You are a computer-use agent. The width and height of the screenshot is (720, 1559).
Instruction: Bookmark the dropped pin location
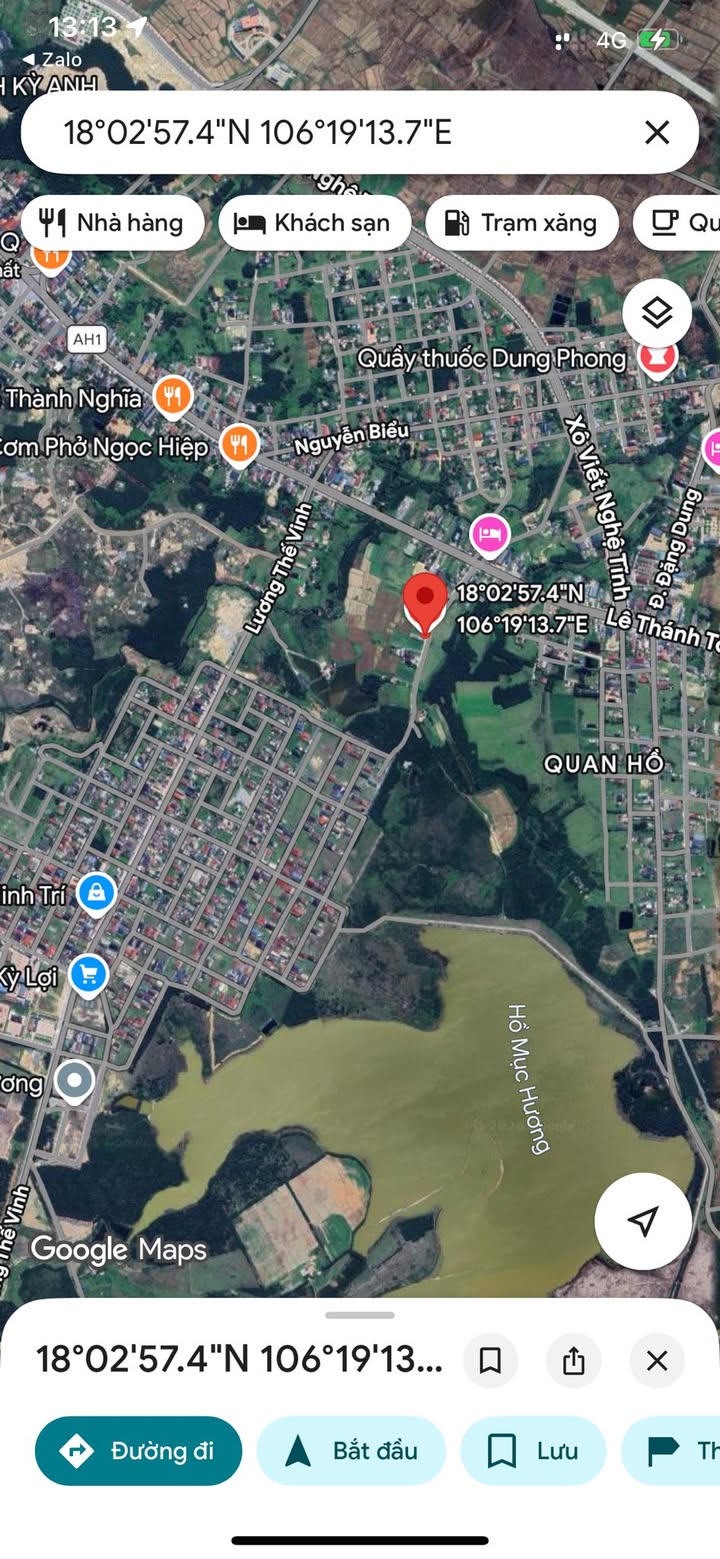[x=490, y=1360]
